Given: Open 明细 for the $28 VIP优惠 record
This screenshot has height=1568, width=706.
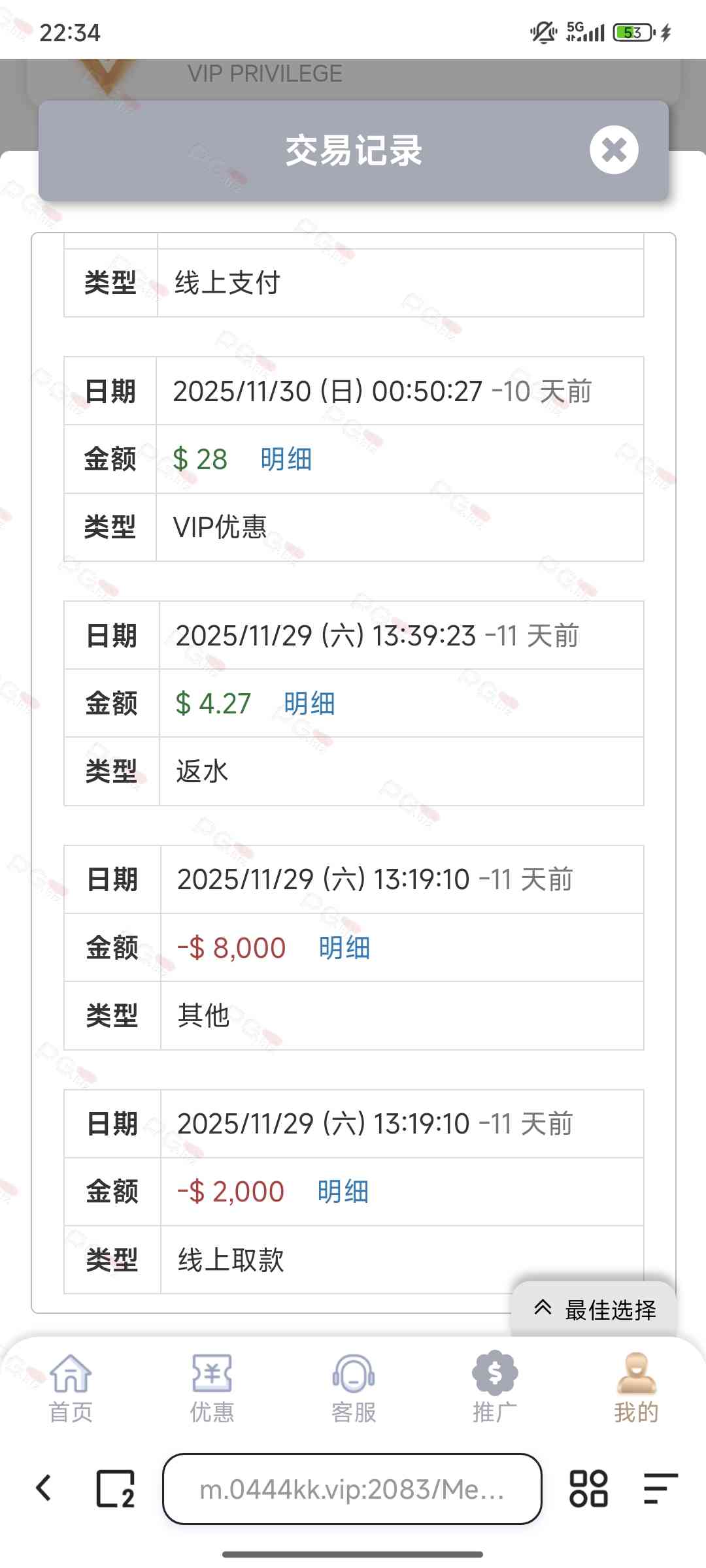Looking at the screenshot, I should point(286,459).
